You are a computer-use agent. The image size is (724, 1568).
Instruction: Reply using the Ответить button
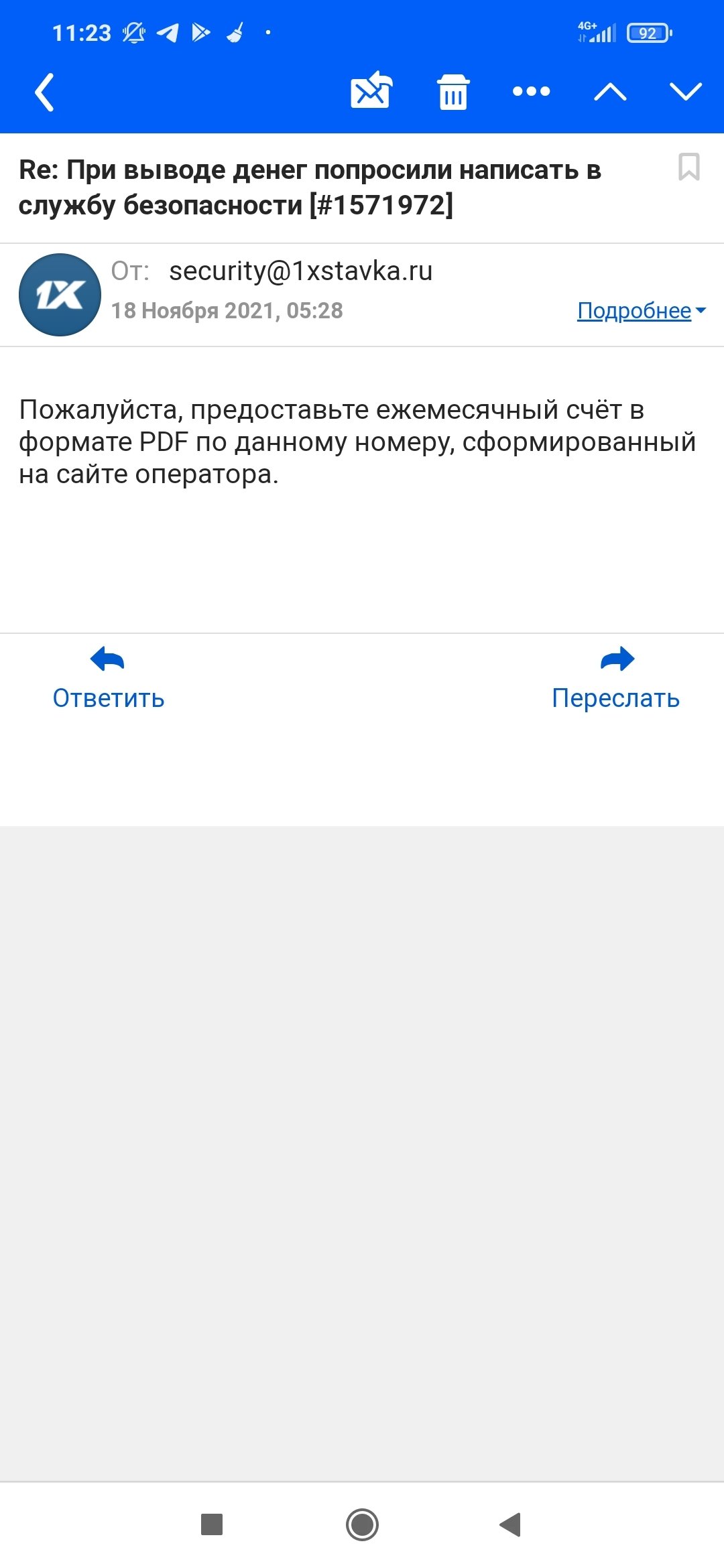point(108,678)
